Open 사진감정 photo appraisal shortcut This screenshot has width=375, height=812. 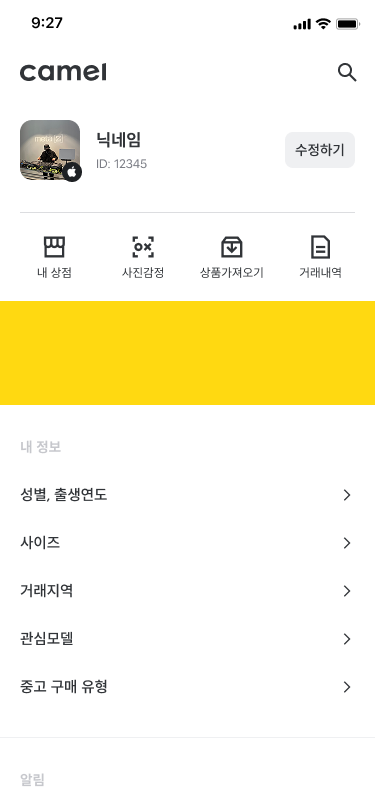tap(143, 257)
